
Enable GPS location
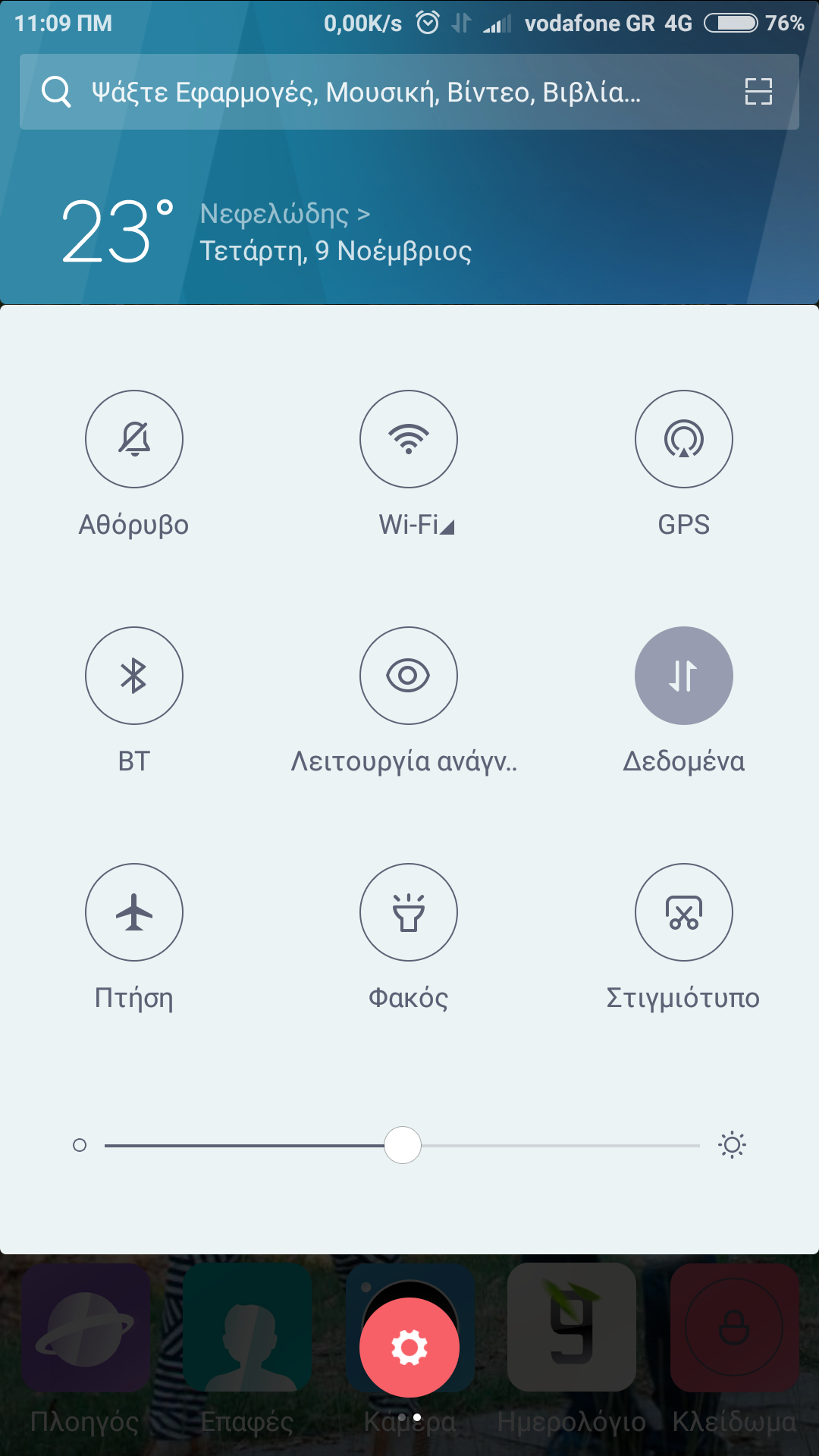click(x=683, y=439)
